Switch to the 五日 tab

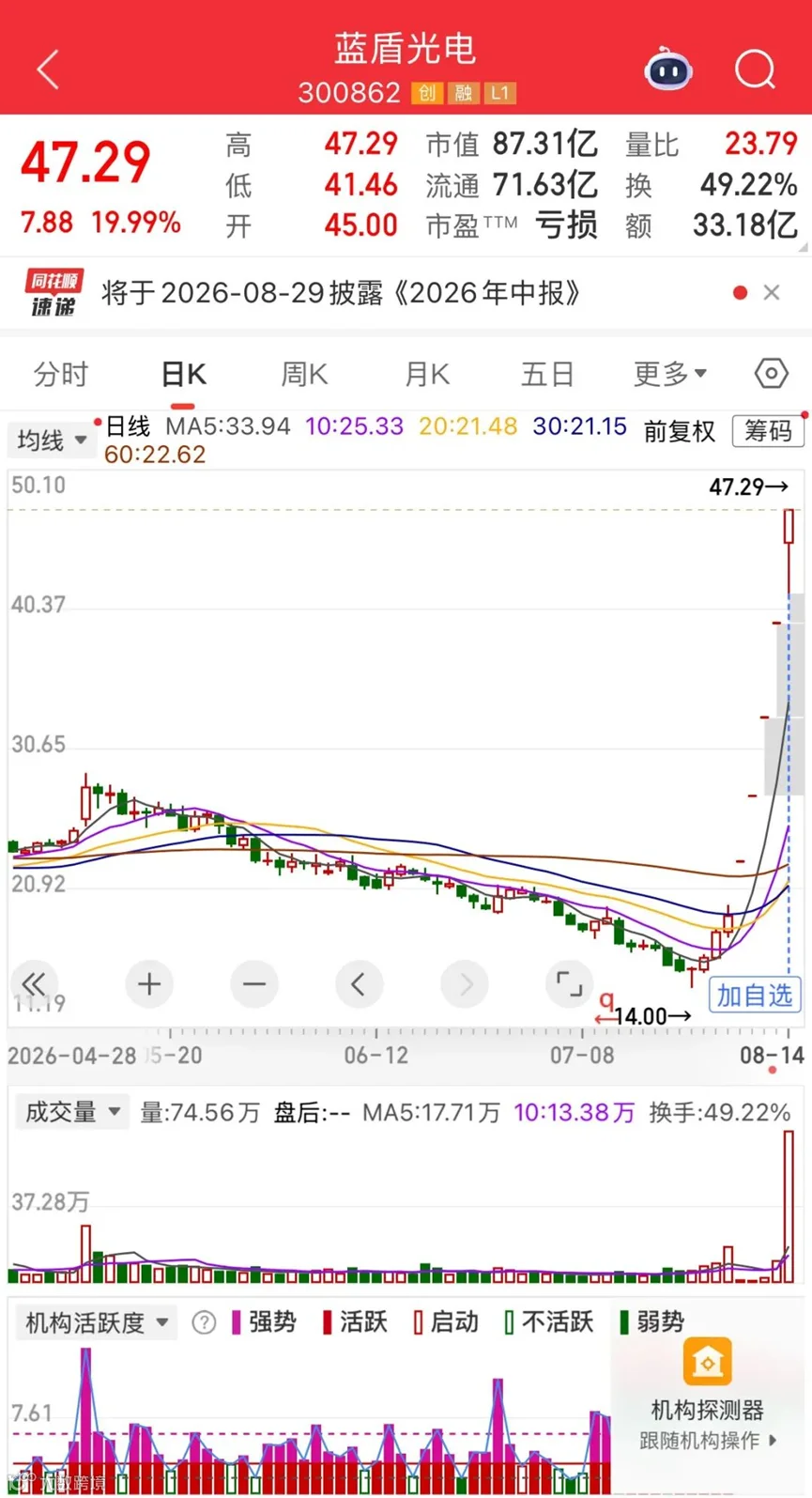pos(547,374)
